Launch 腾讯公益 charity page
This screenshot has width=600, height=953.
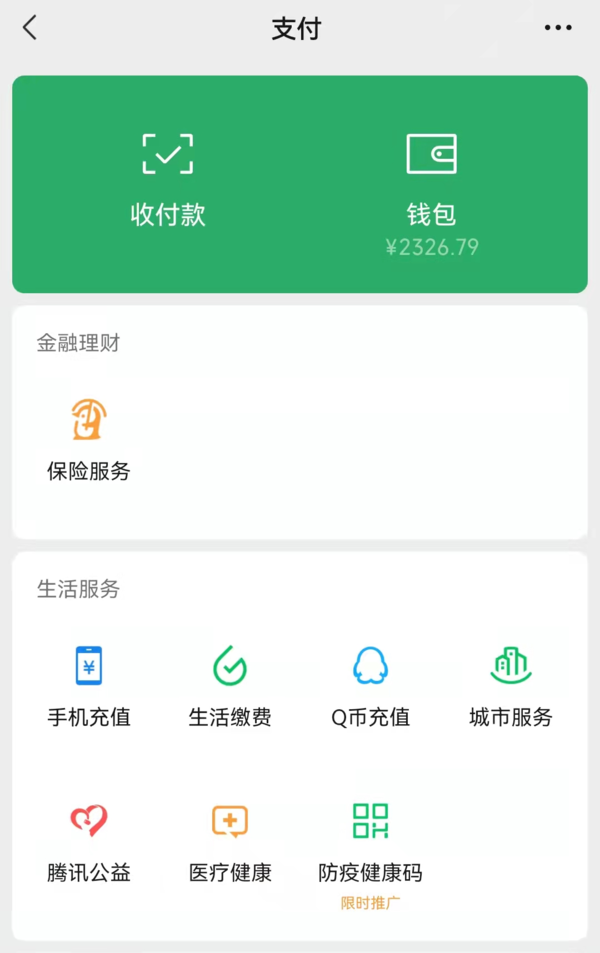(89, 841)
